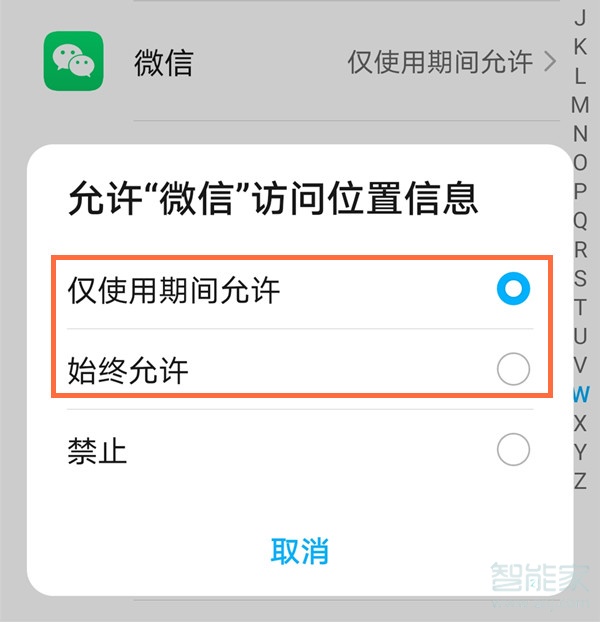Select 仅使用期间允许 option

point(300,291)
